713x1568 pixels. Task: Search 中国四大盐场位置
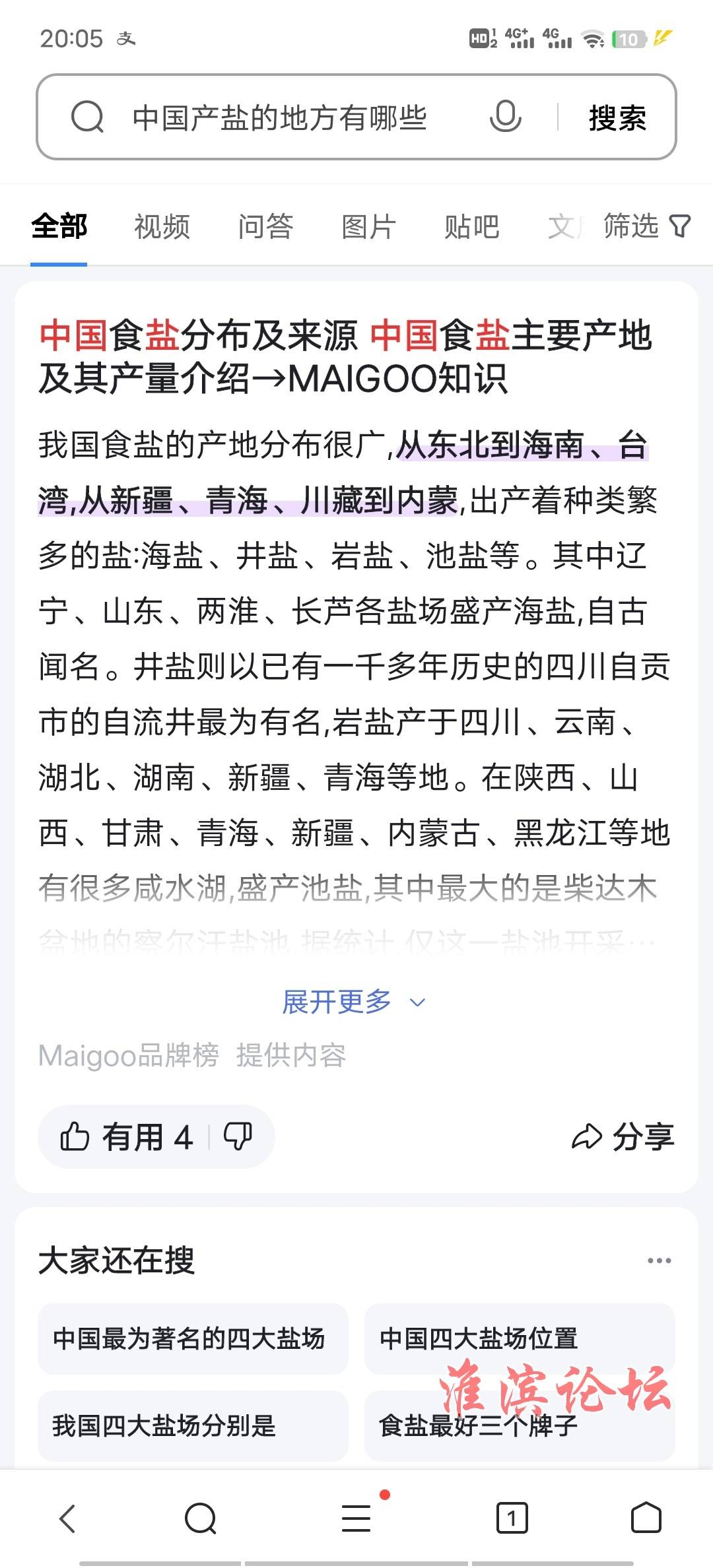519,1338
